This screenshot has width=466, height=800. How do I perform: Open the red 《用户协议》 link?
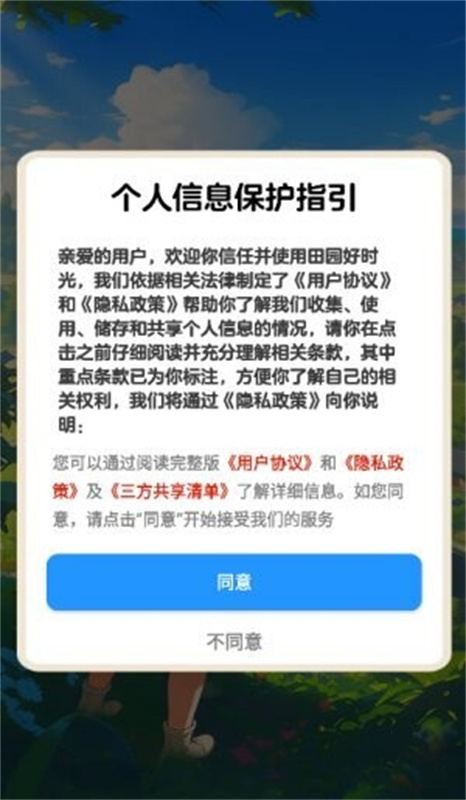click(270, 463)
